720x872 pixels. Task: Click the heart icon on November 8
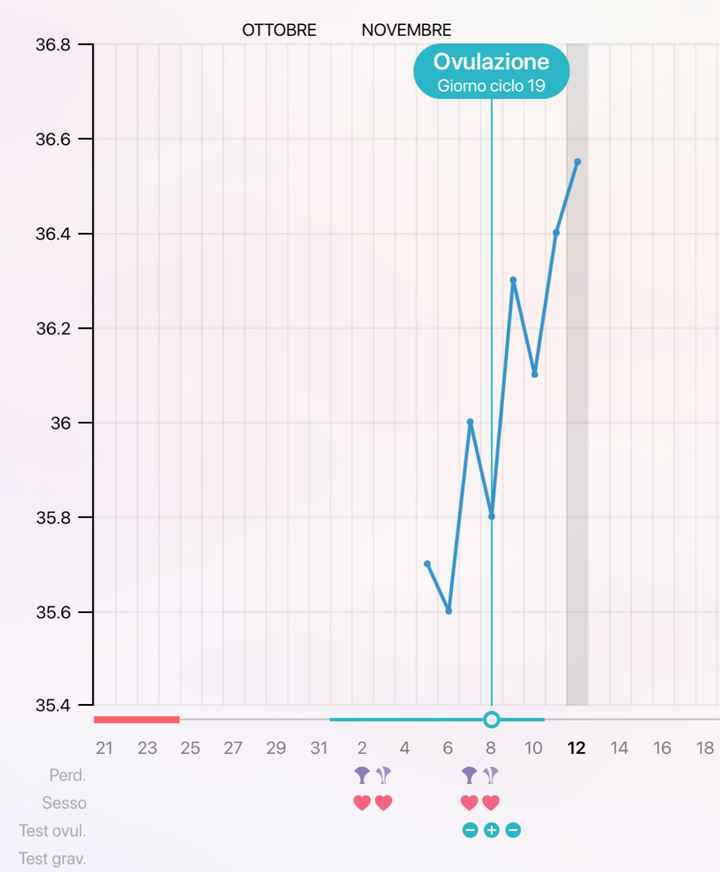tap(489, 802)
